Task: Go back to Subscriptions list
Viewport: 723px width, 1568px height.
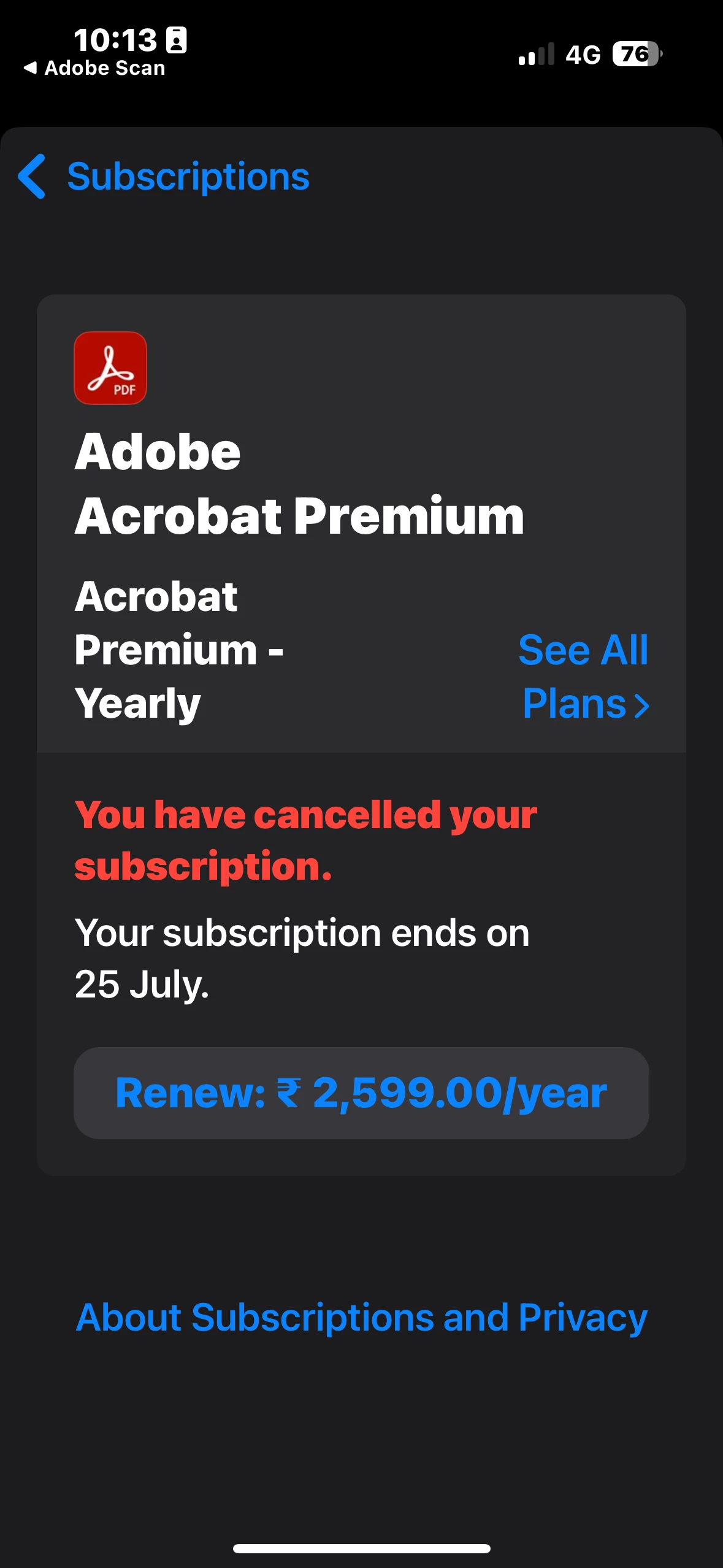Action: tap(164, 177)
